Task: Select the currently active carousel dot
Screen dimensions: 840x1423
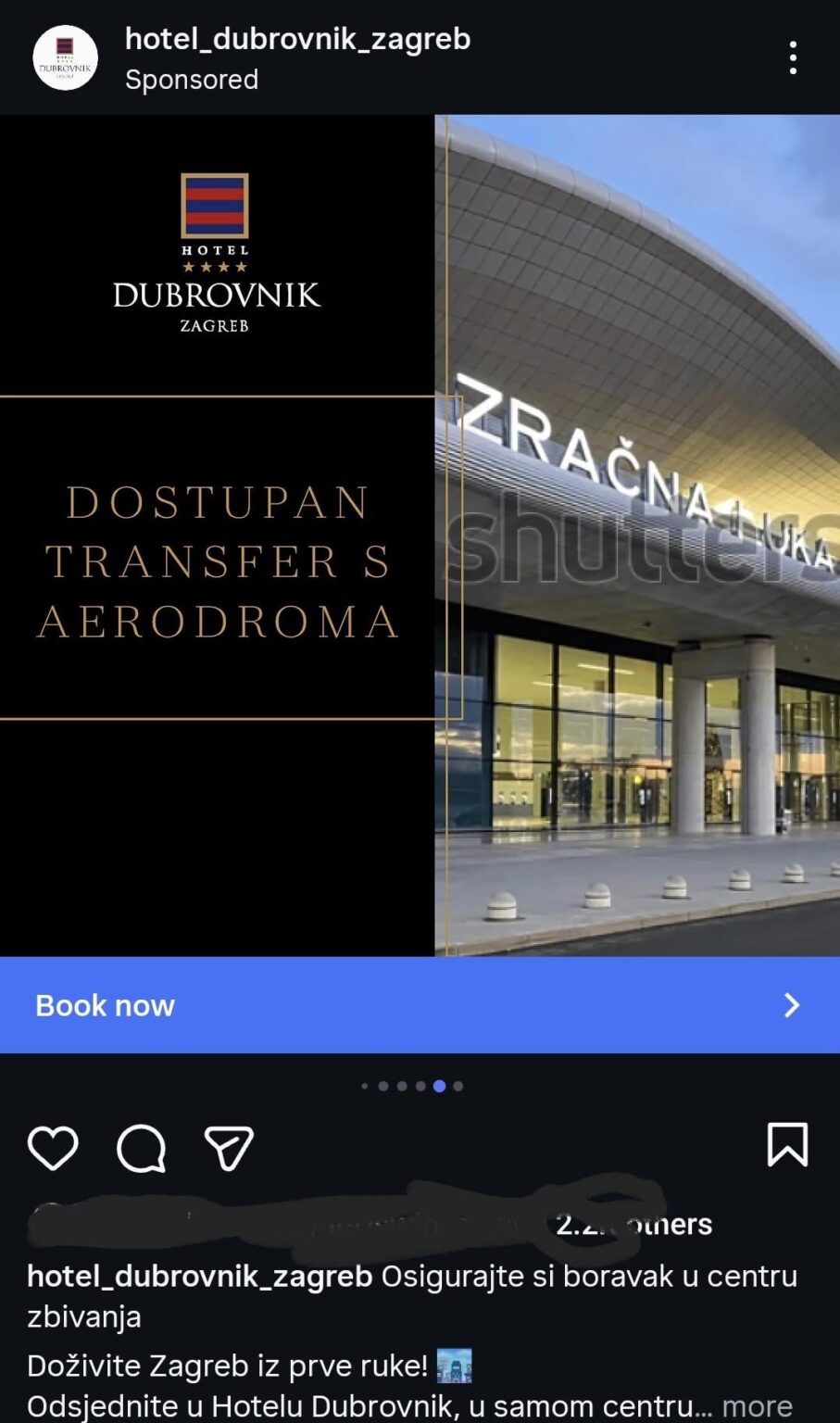Action: click(x=440, y=1085)
